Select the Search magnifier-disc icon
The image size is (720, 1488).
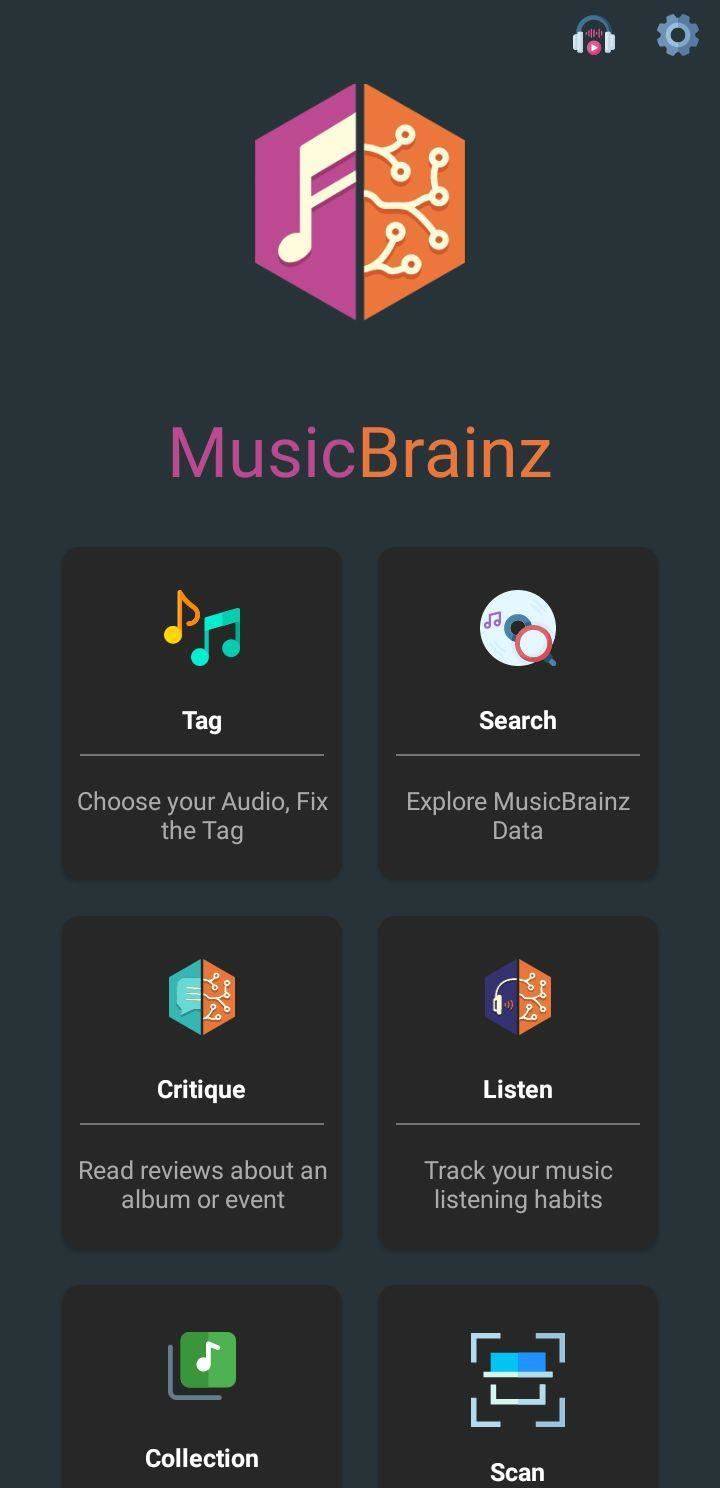click(517, 630)
